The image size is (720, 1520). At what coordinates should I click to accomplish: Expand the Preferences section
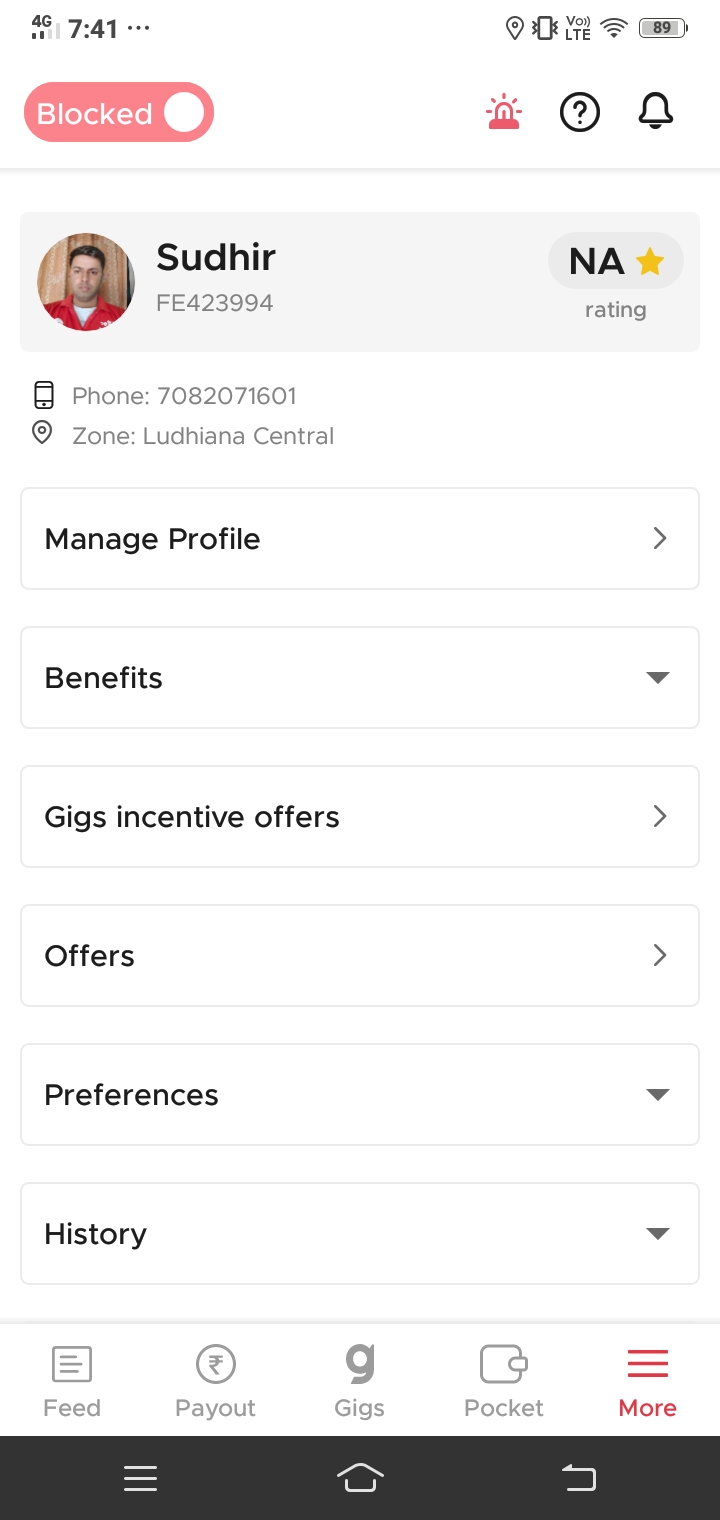(x=360, y=1095)
